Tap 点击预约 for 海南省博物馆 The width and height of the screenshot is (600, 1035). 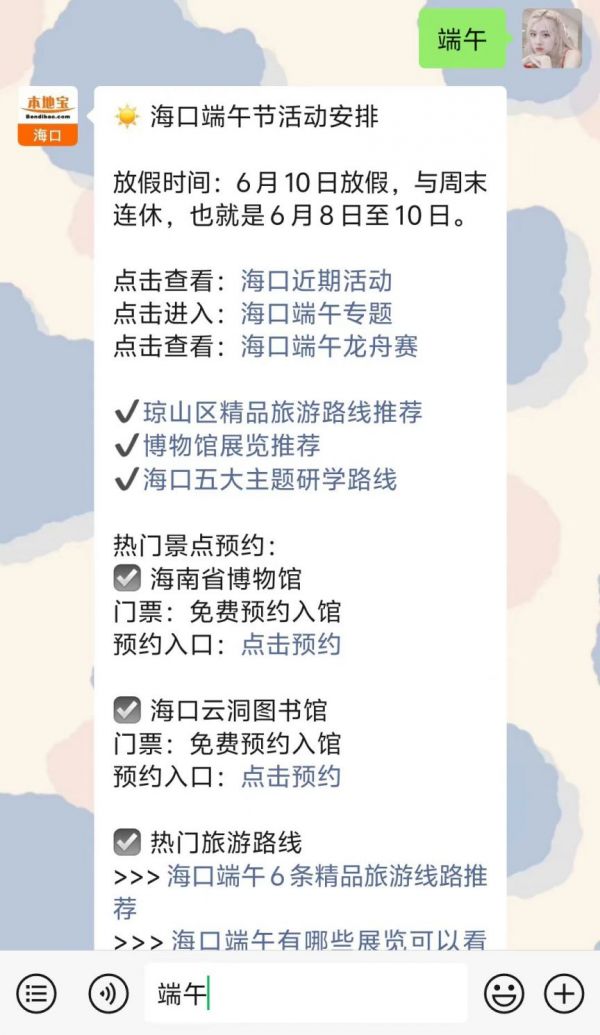click(x=291, y=644)
